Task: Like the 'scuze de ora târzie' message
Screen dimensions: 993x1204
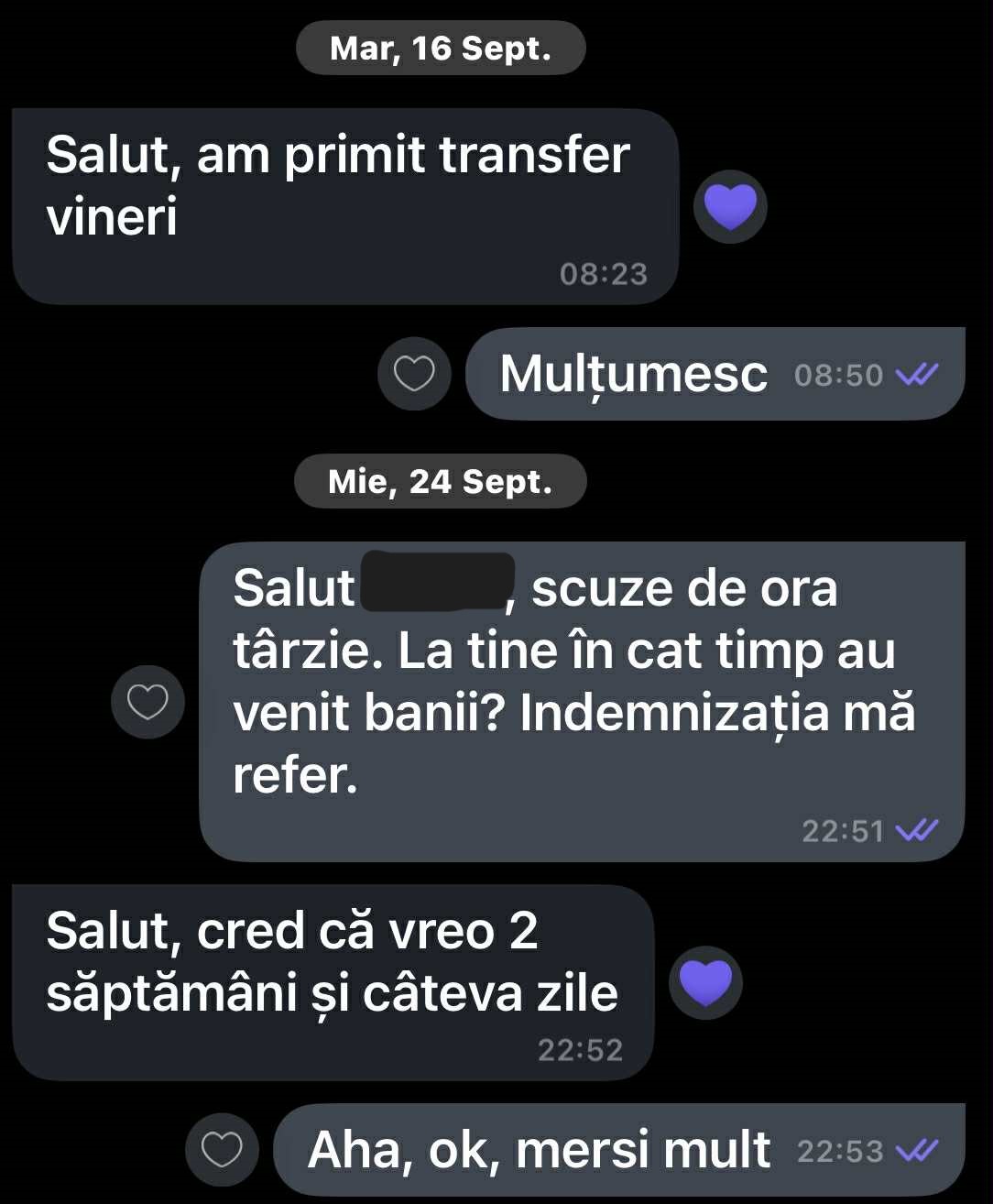Action: [x=147, y=702]
